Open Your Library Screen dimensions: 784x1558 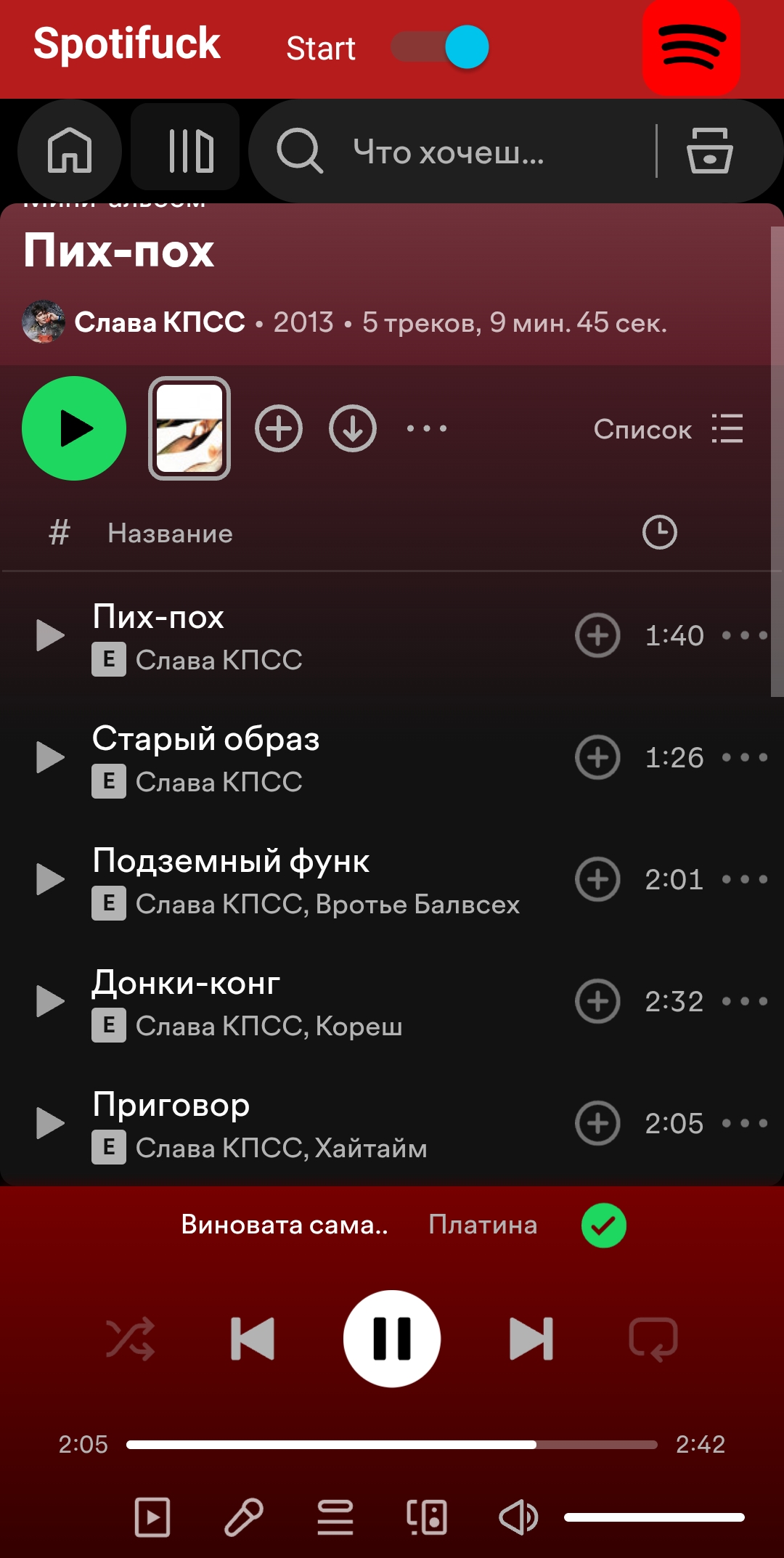[x=186, y=150]
